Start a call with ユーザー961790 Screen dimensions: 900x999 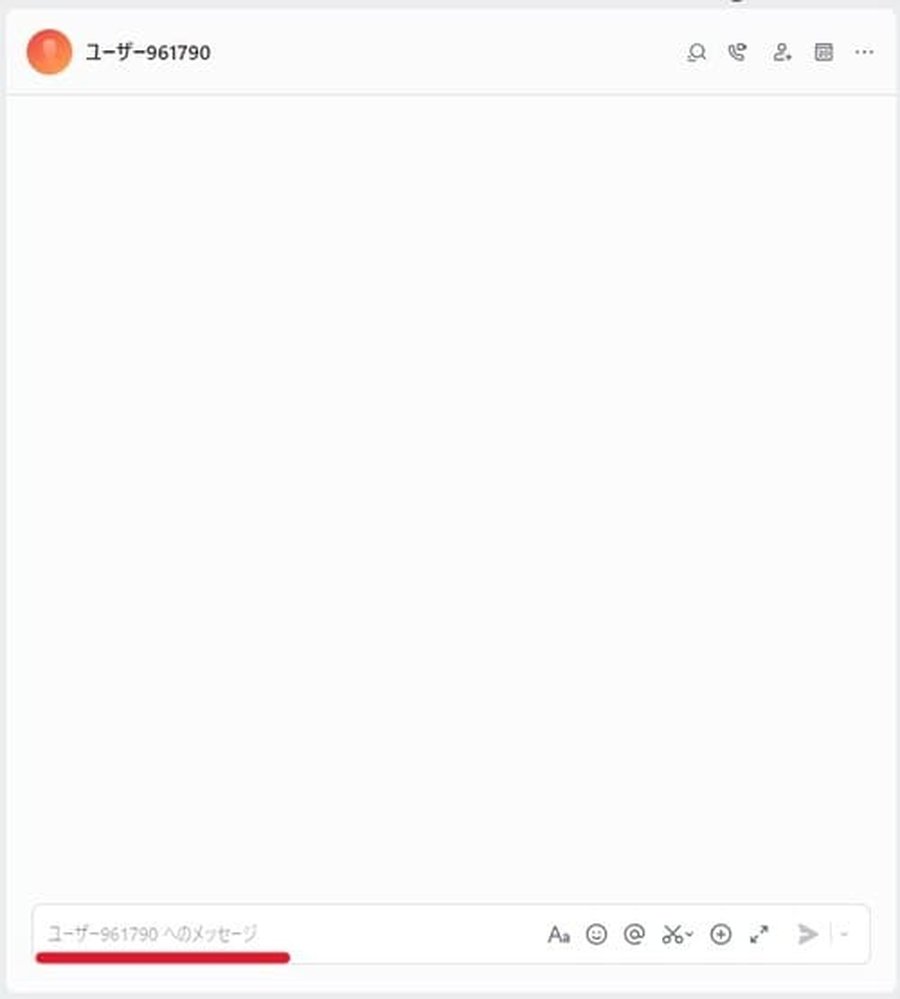point(738,53)
